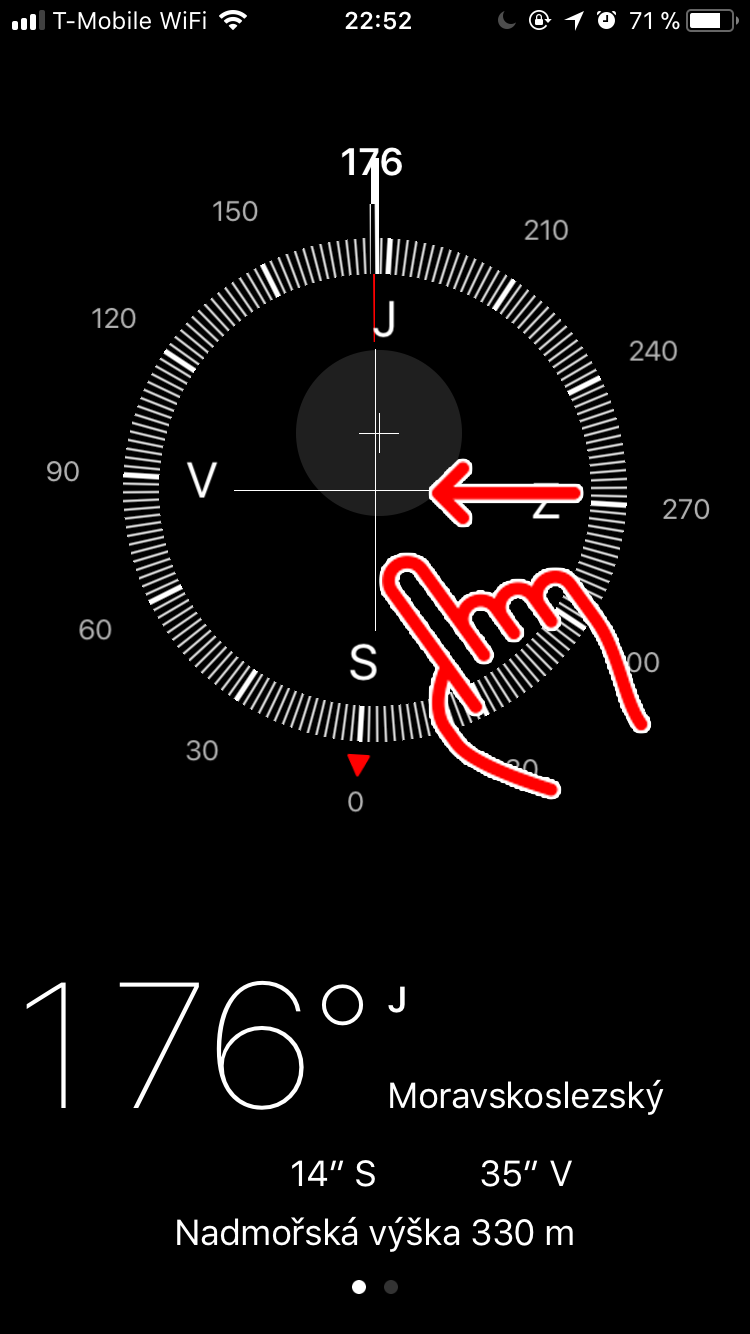Tap the compass dial to lock heading
Image resolution: width=750 pixels, height=1334 pixels.
(375, 490)
